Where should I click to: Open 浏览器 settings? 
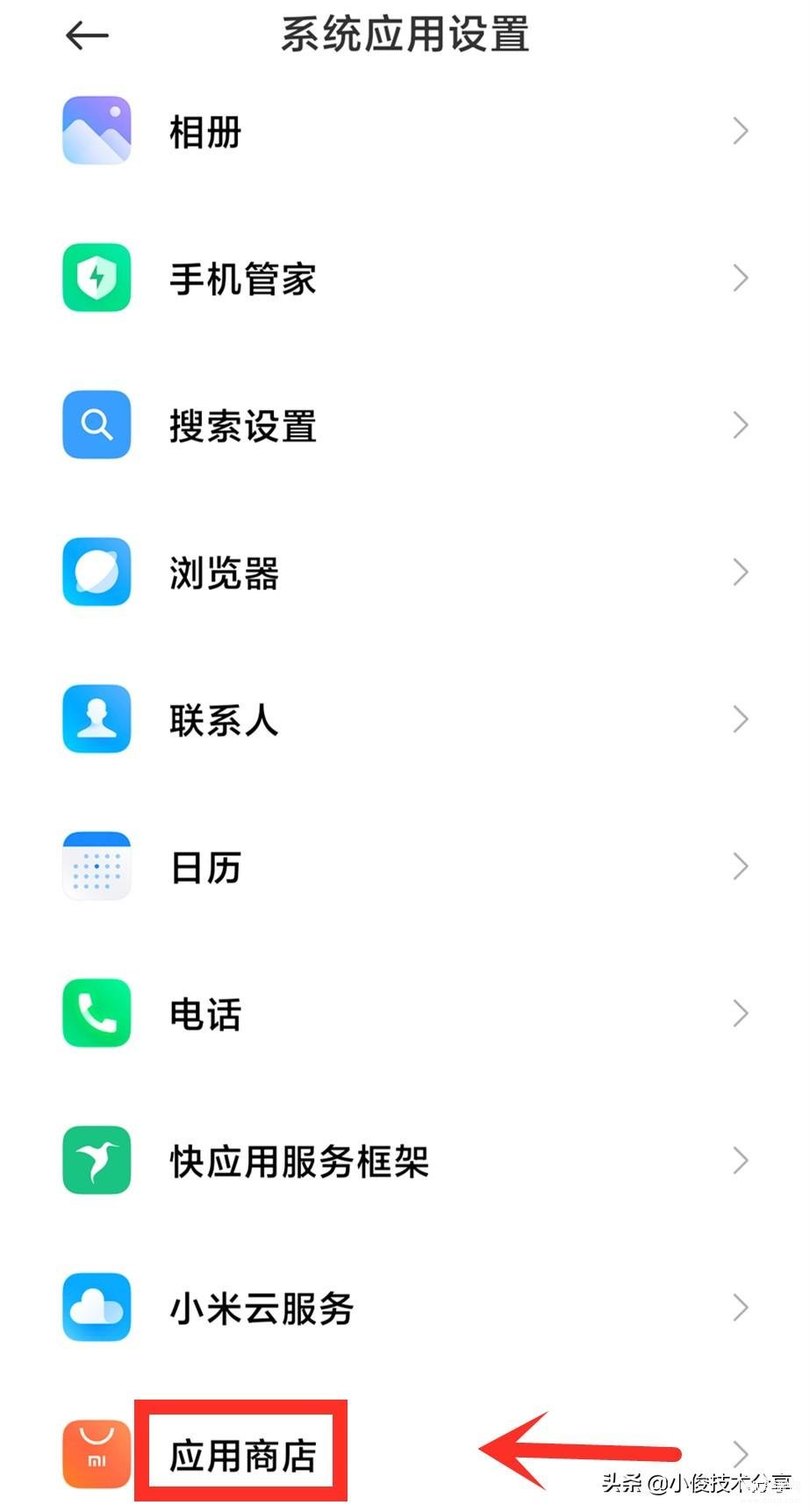click(x=405, y=572)
